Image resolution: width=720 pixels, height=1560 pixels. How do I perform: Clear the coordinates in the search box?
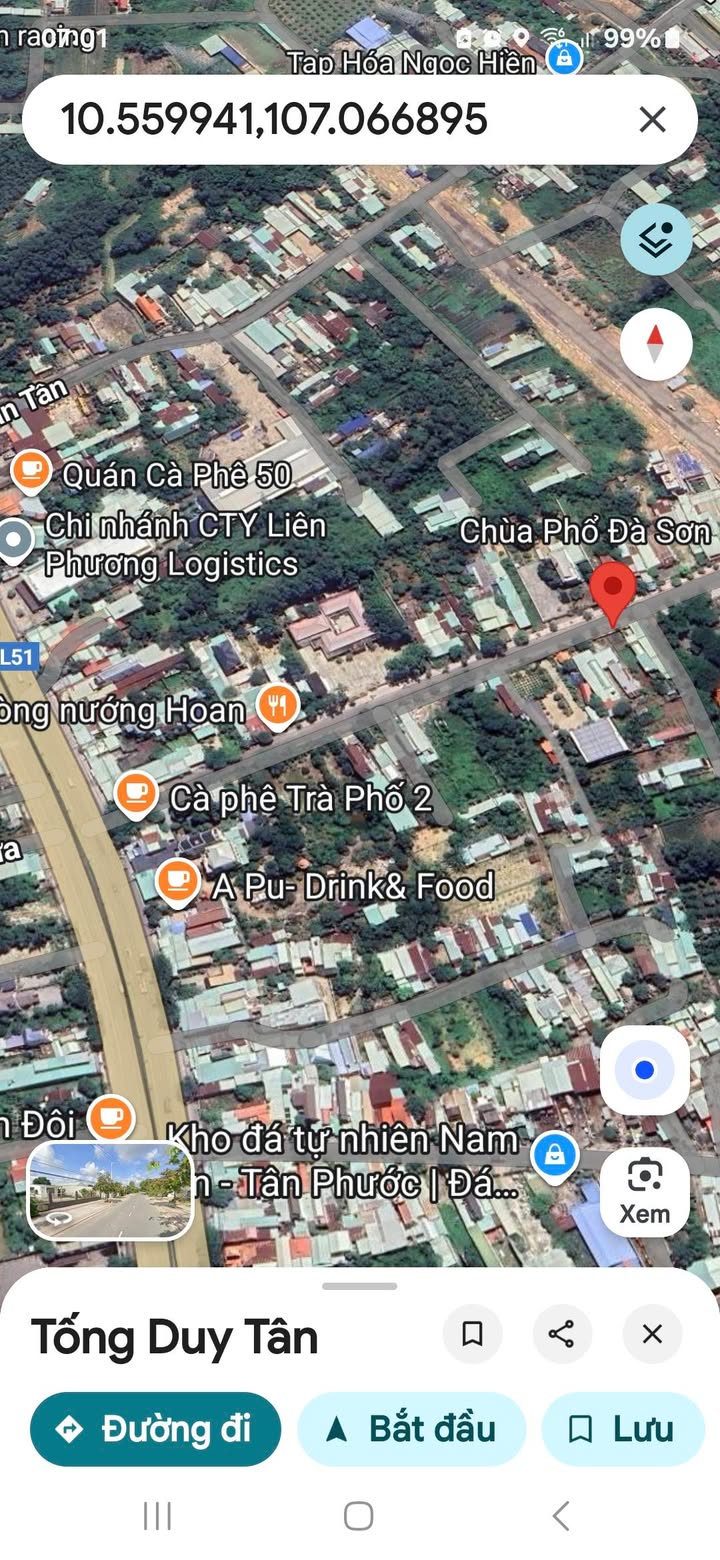click(652, 120)
